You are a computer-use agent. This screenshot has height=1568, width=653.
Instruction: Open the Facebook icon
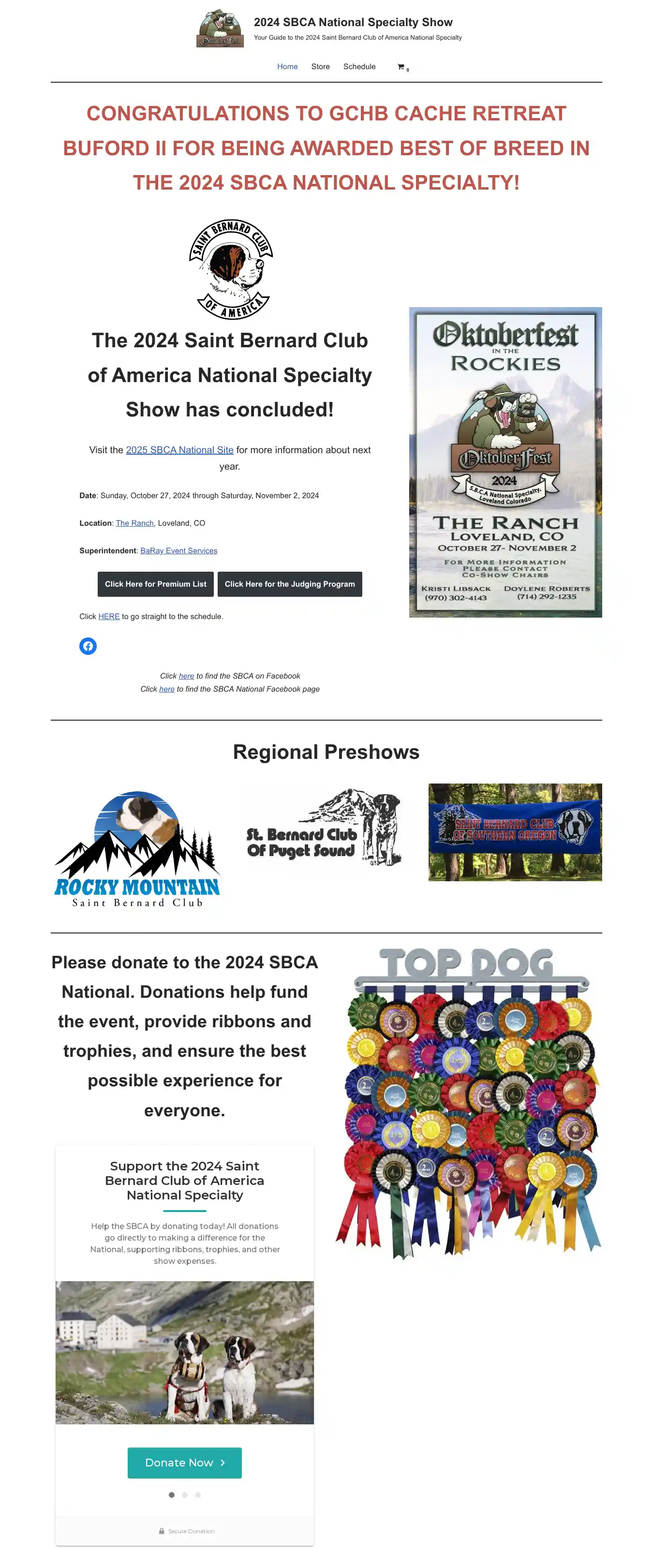click(x=88, y=646)
